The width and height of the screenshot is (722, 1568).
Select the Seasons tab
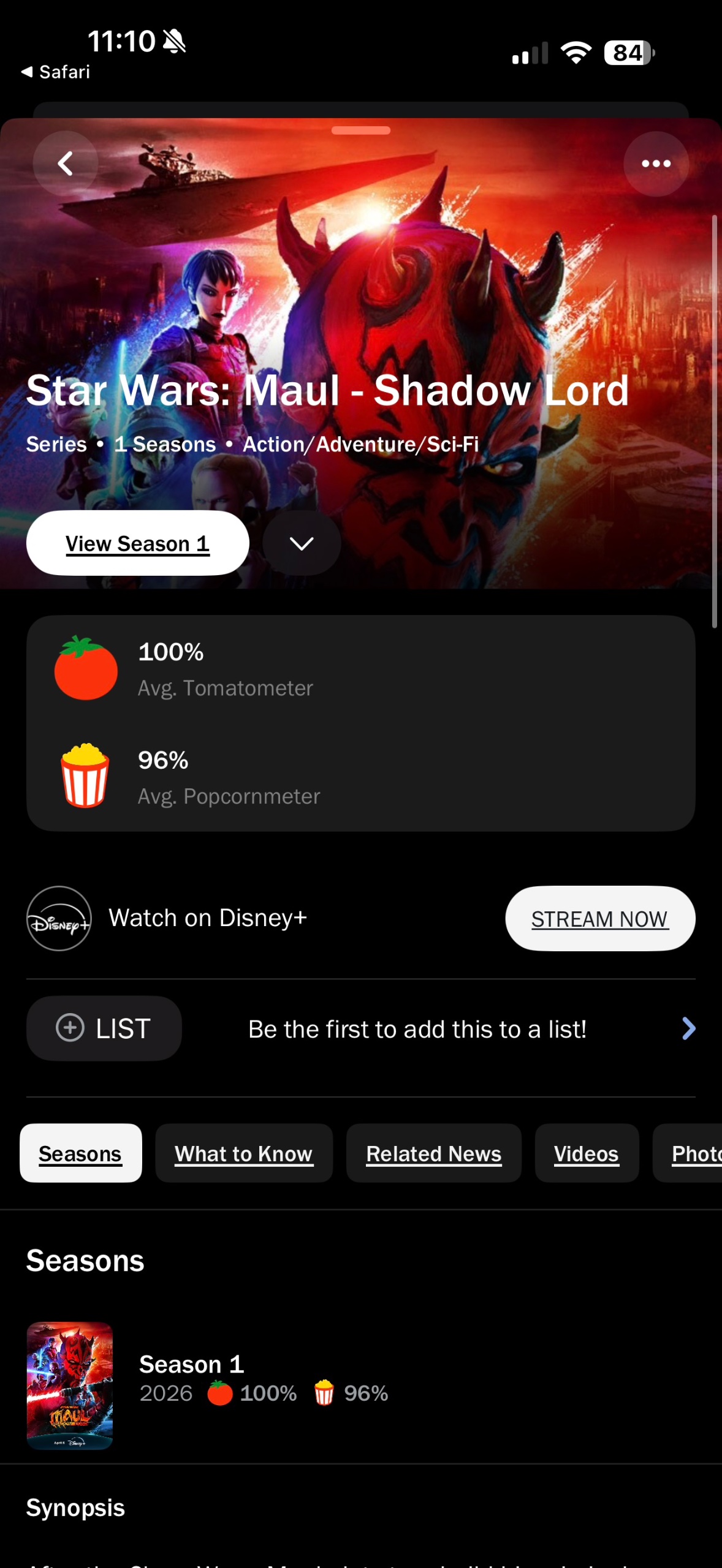[x=80, y=1153]
